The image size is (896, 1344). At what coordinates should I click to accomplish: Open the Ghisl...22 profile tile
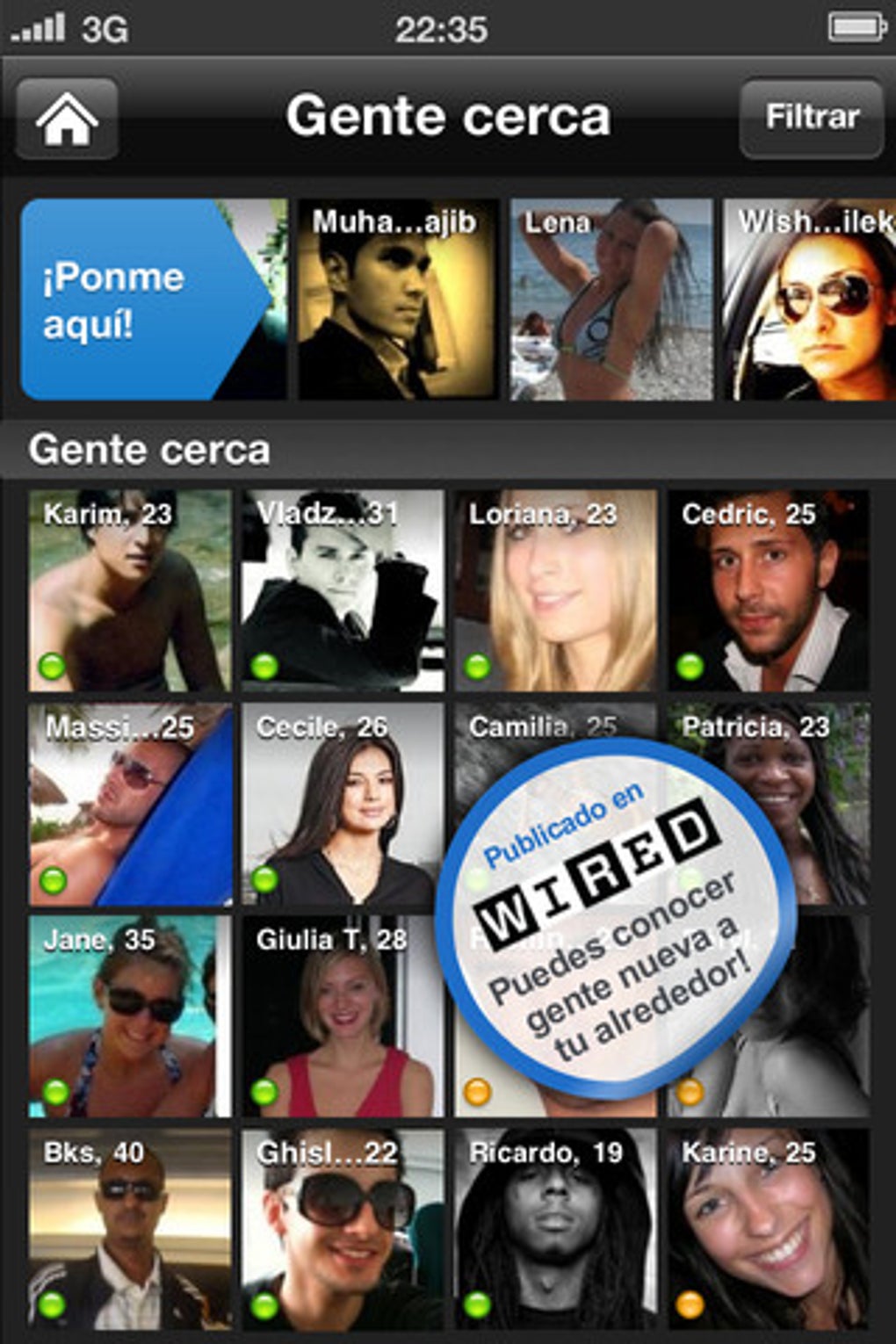pos(343,1229)
